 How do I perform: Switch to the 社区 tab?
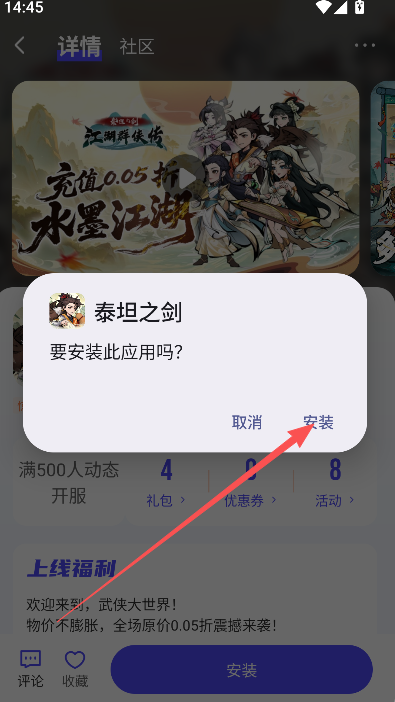(137, 47)
